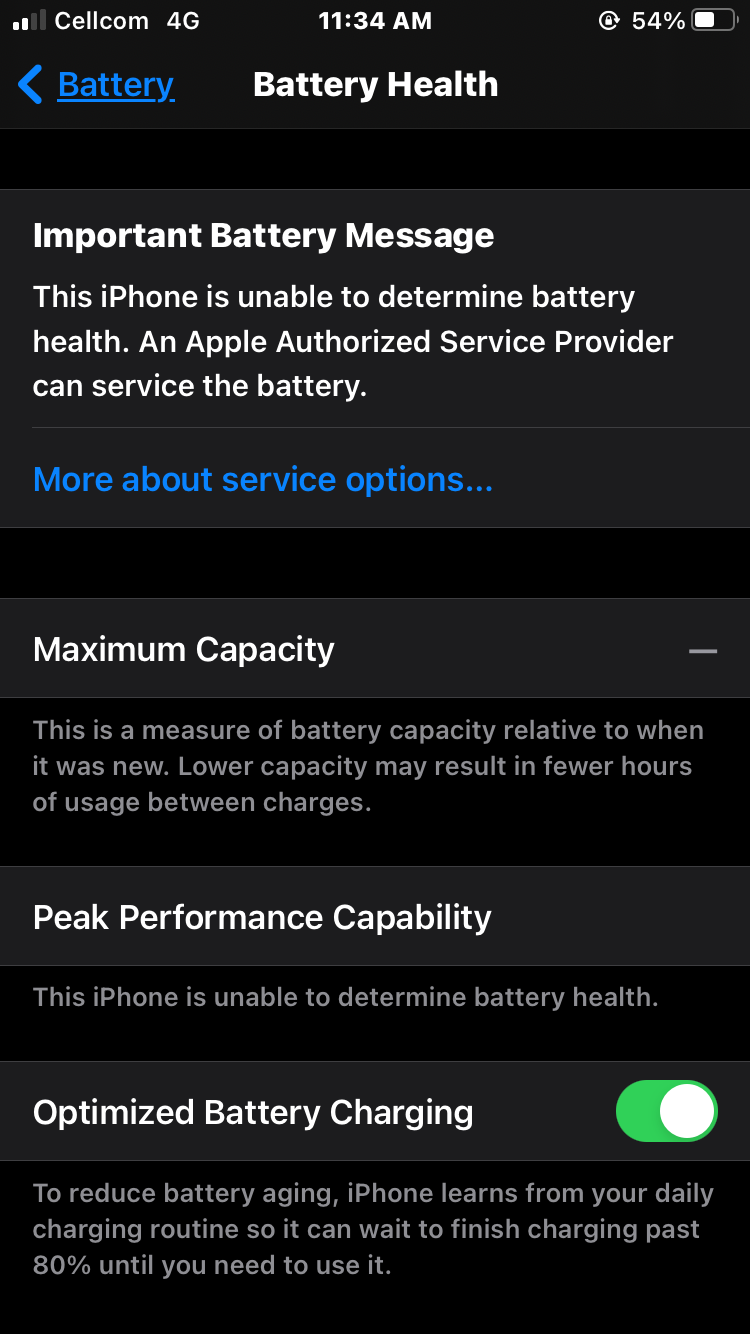This screenshot has width=750, height=1334.
Task: Tap the 4G network indicator
Action: [x=183, y=20]
